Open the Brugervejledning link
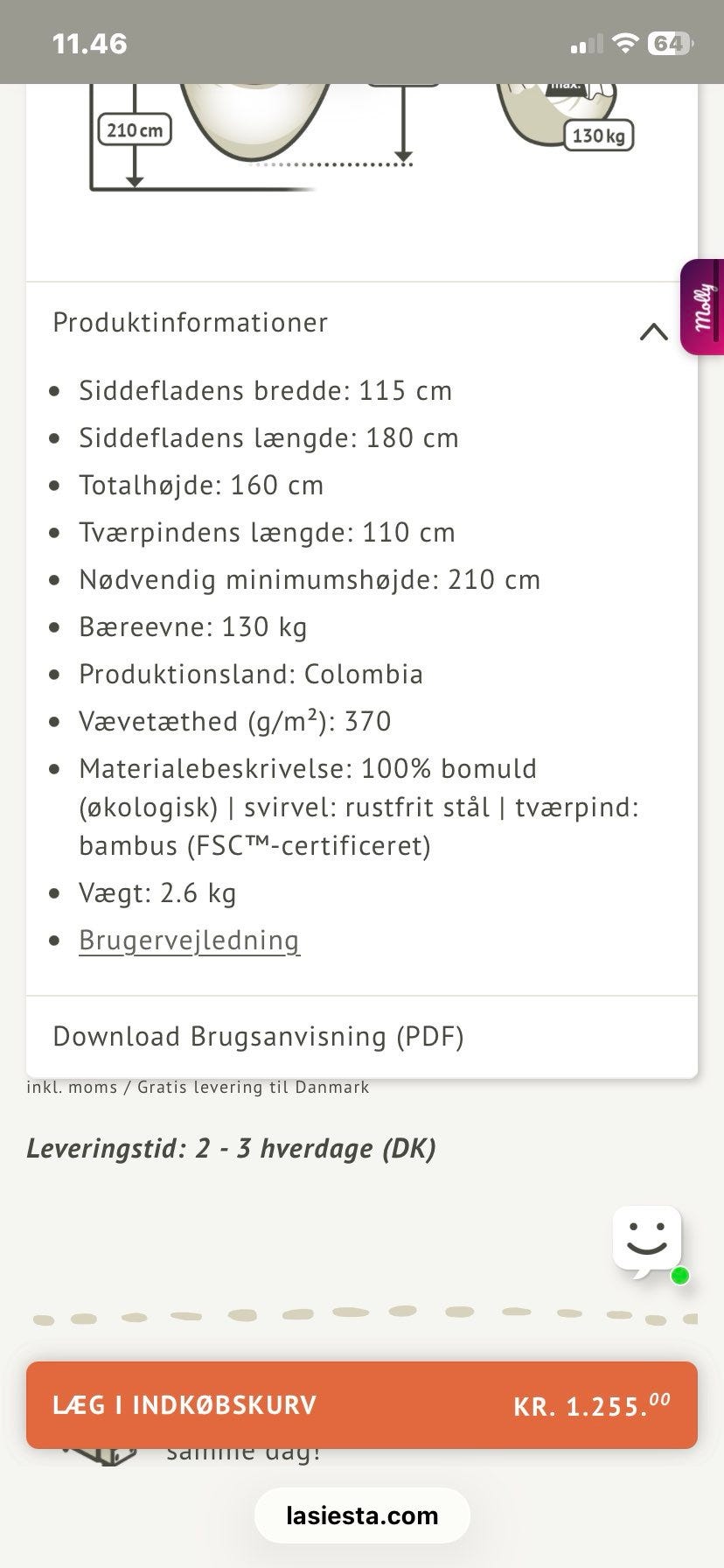The width and height of the screenshot is (724, 1568). tap(189, 940)
